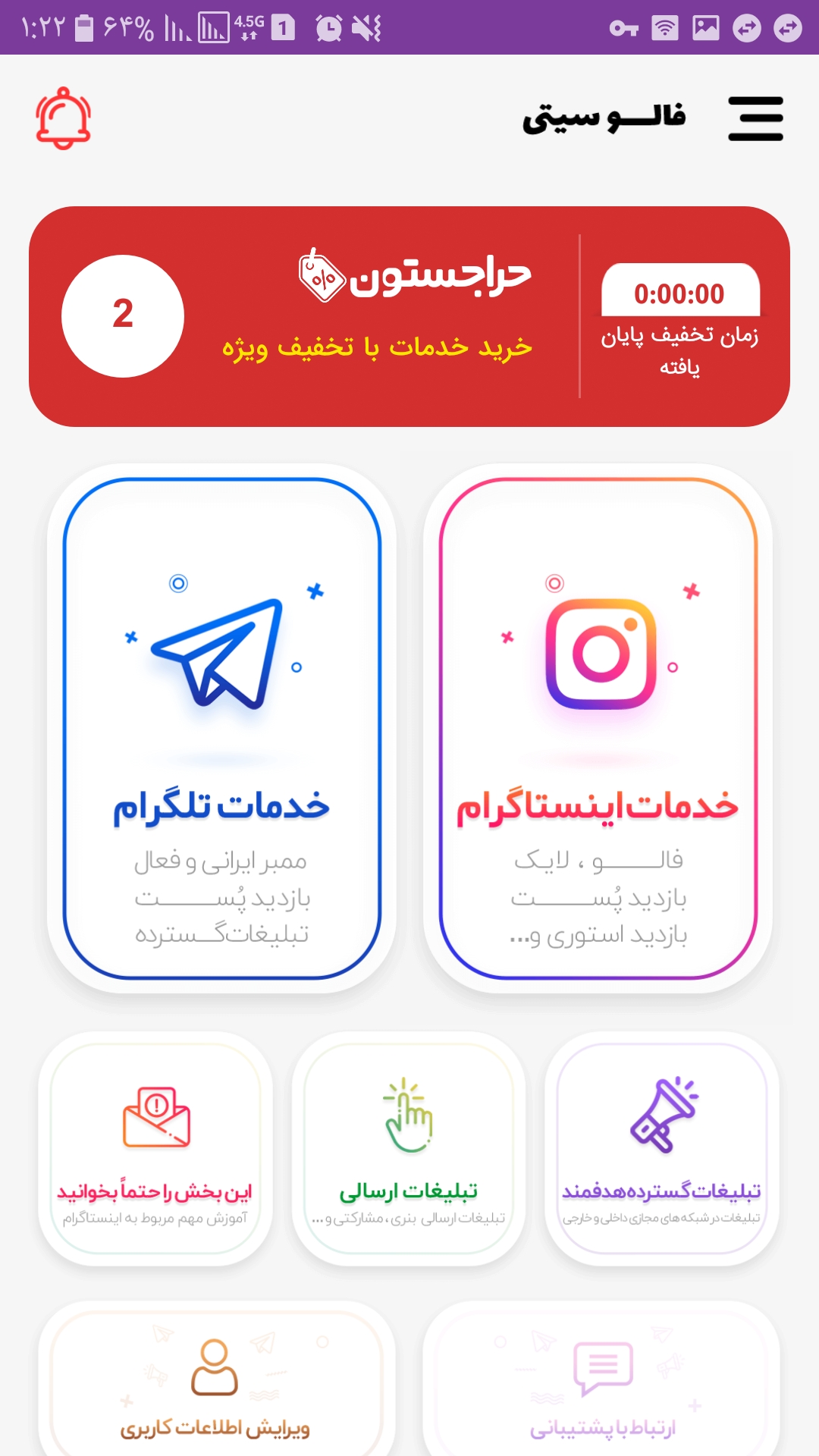The height and width of the screenshot is (1456, 819).
Task: Read the این بخش را حتماً بخوانید tutorial
Action: click(155, 1148)
